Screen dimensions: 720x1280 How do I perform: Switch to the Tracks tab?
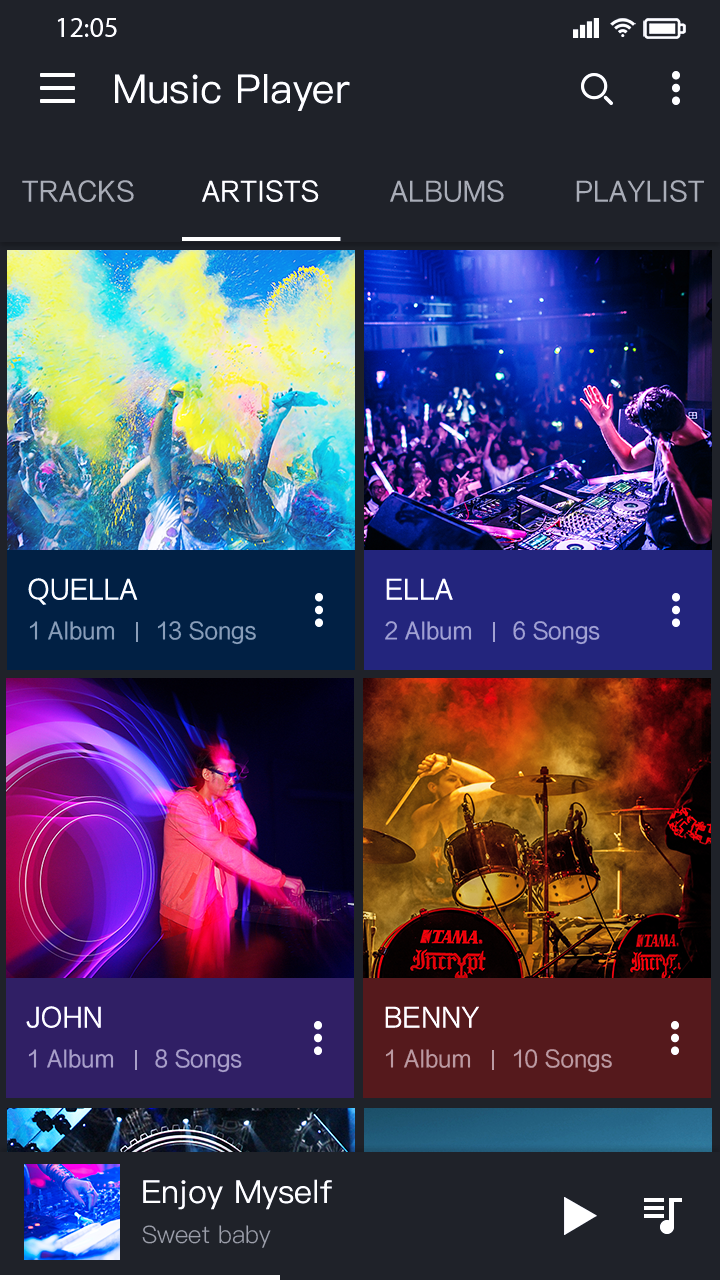point(78,192)
